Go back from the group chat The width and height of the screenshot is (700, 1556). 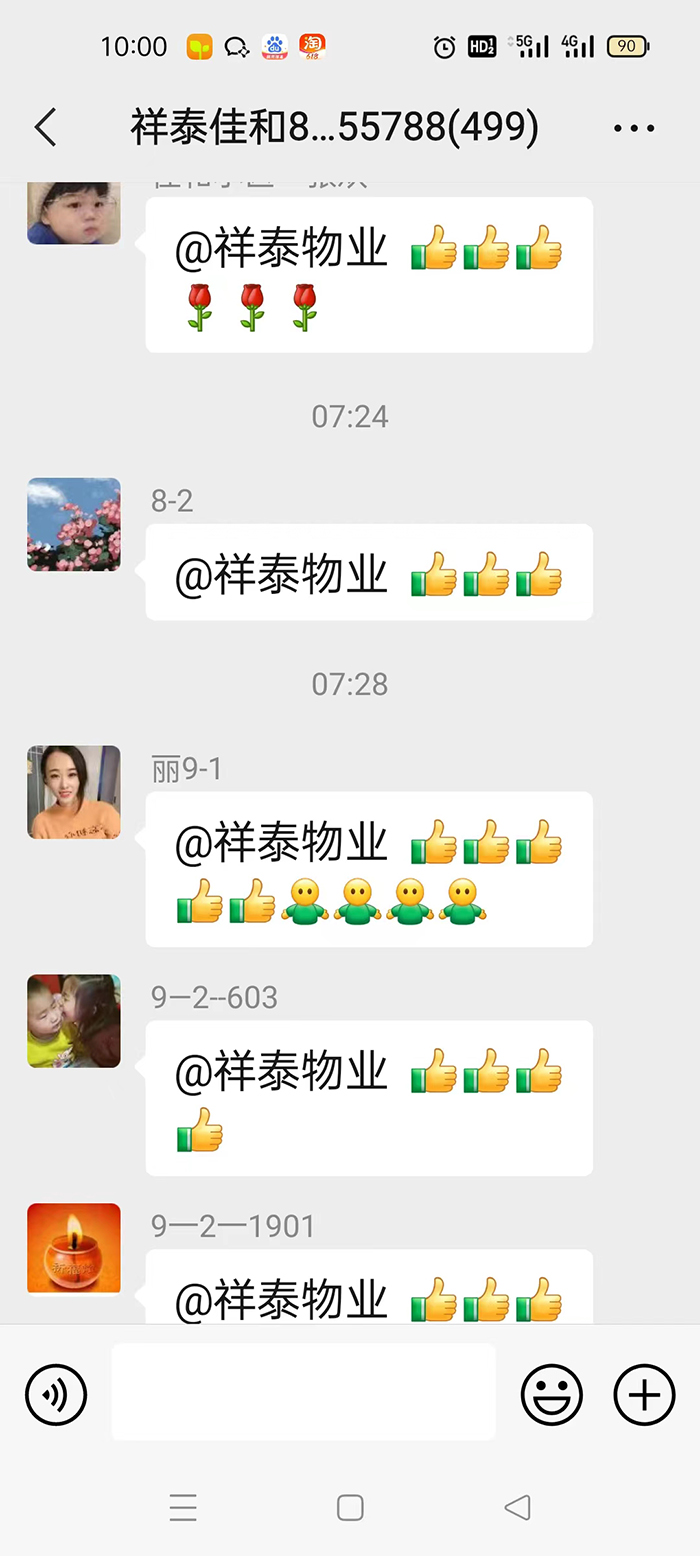point(45,128)
